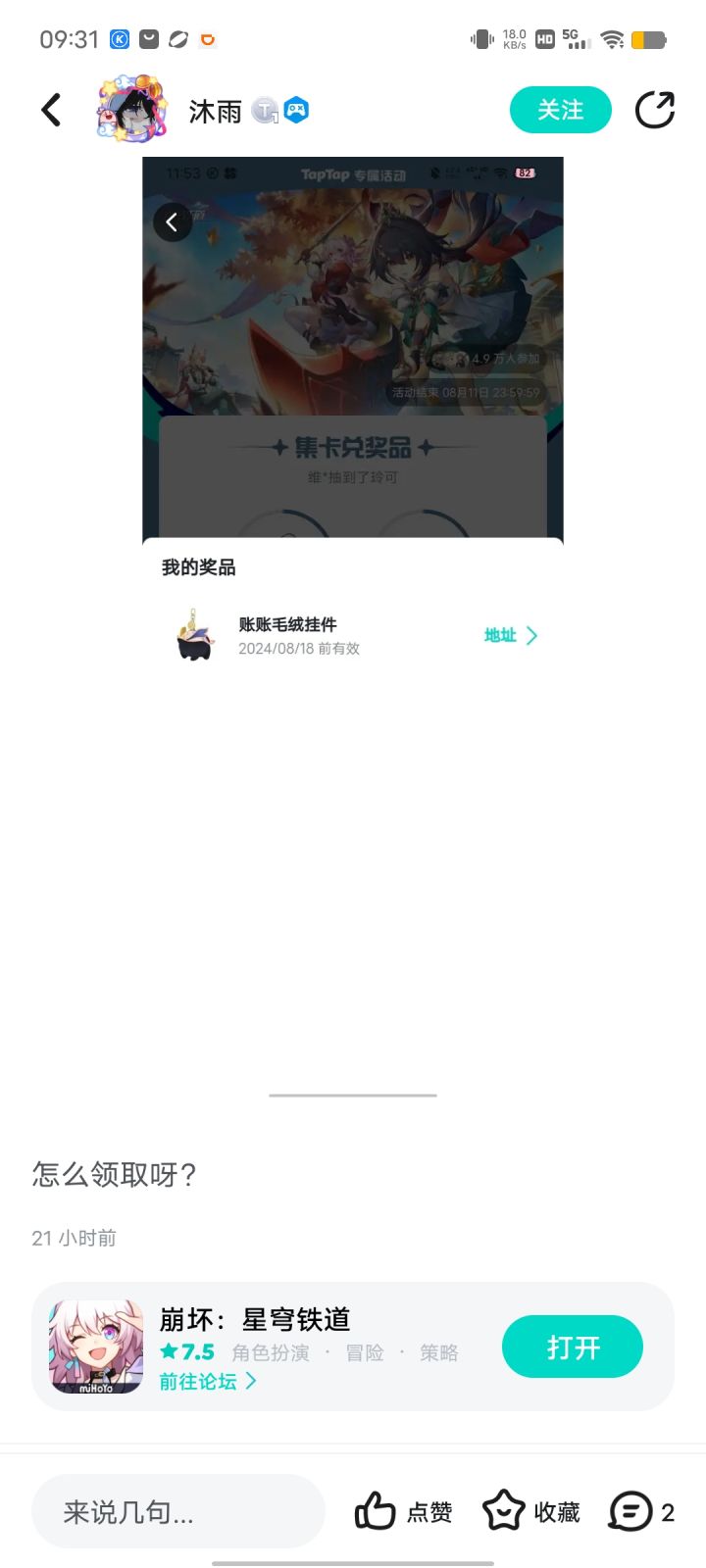Tap the star icon next to 收藏
Viewport: 706px width, 1568px height.
click(503, 1509)
